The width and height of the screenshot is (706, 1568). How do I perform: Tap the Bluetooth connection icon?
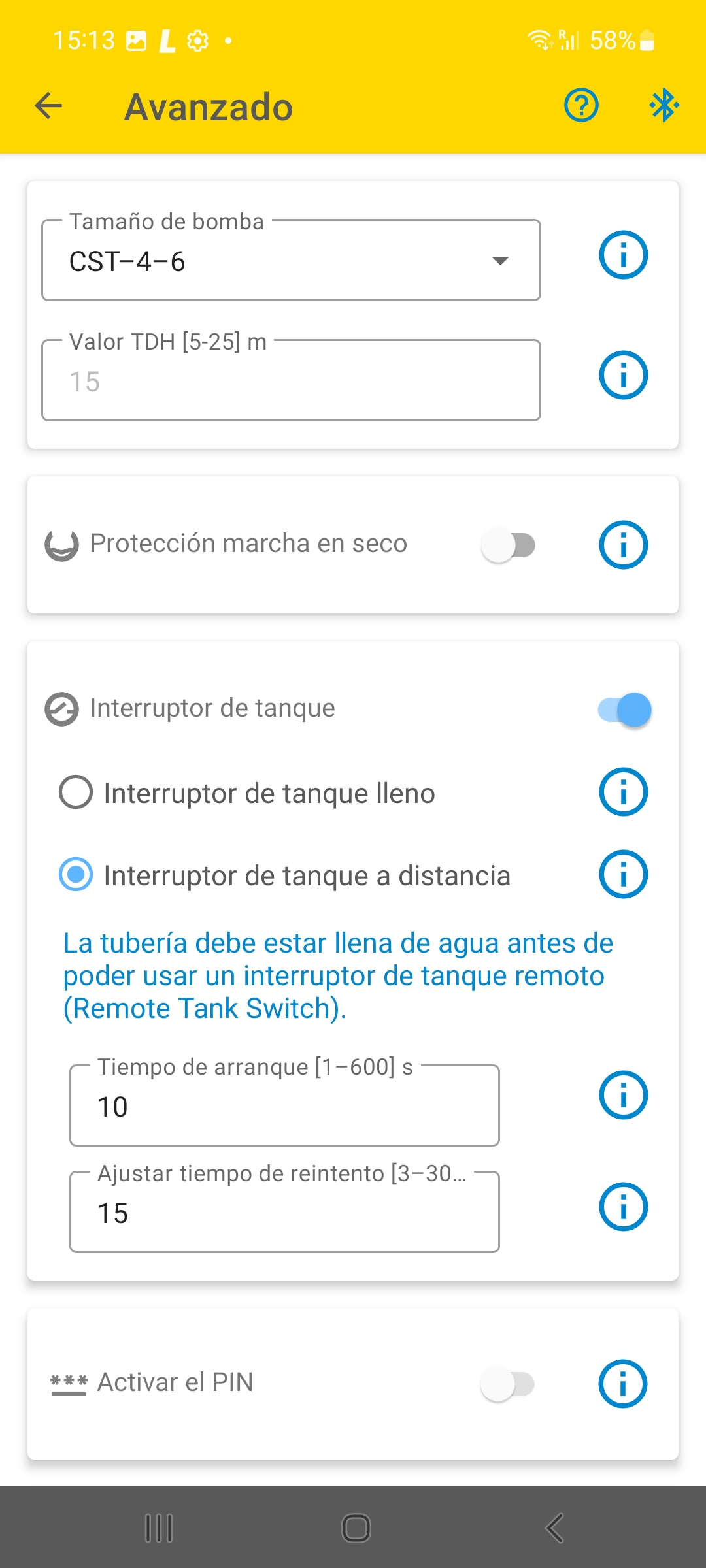pos(664,105)
